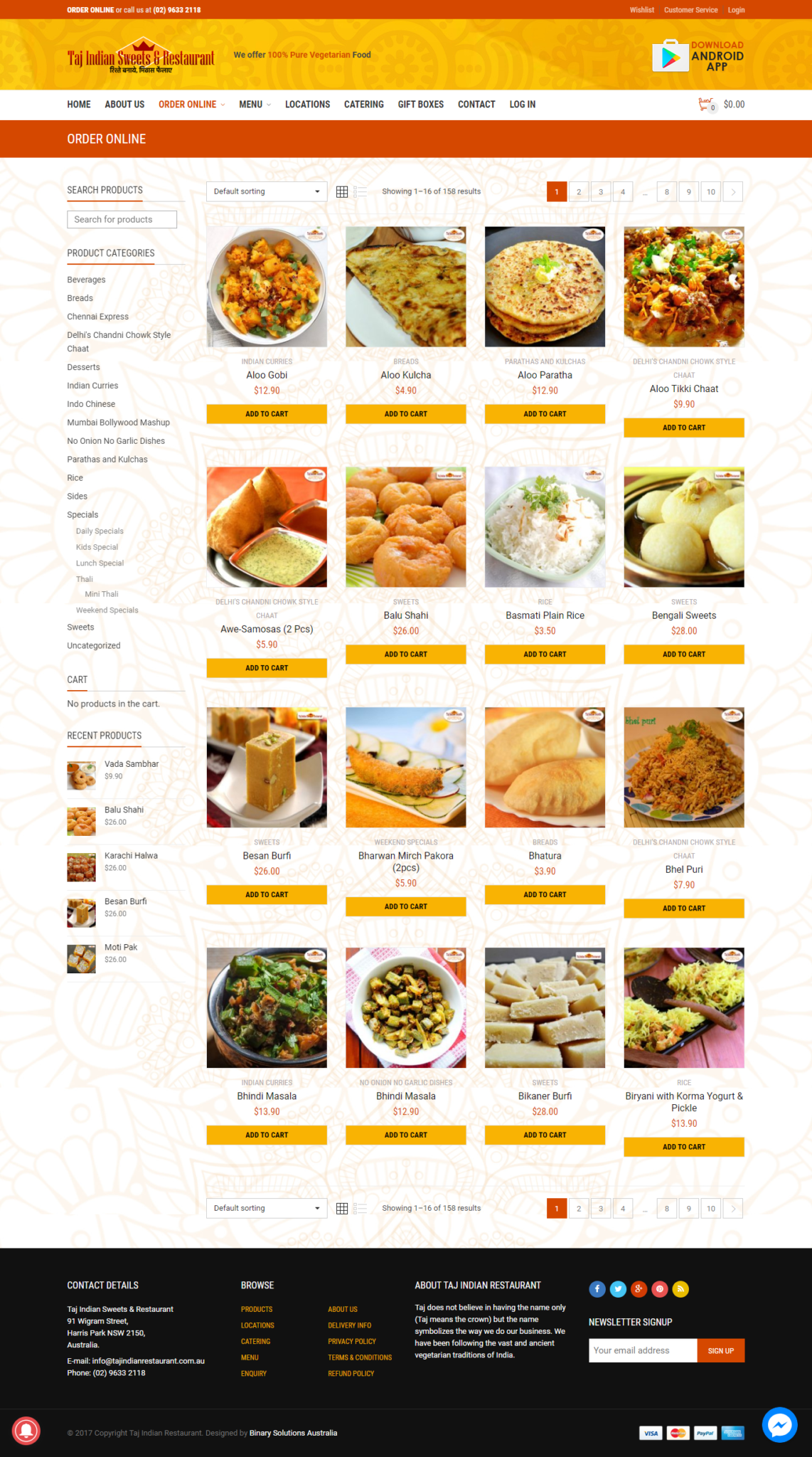Viewport: 812px width, 1457px height.
Task: Open the shopping cart icon
Action: coord(706,105)
